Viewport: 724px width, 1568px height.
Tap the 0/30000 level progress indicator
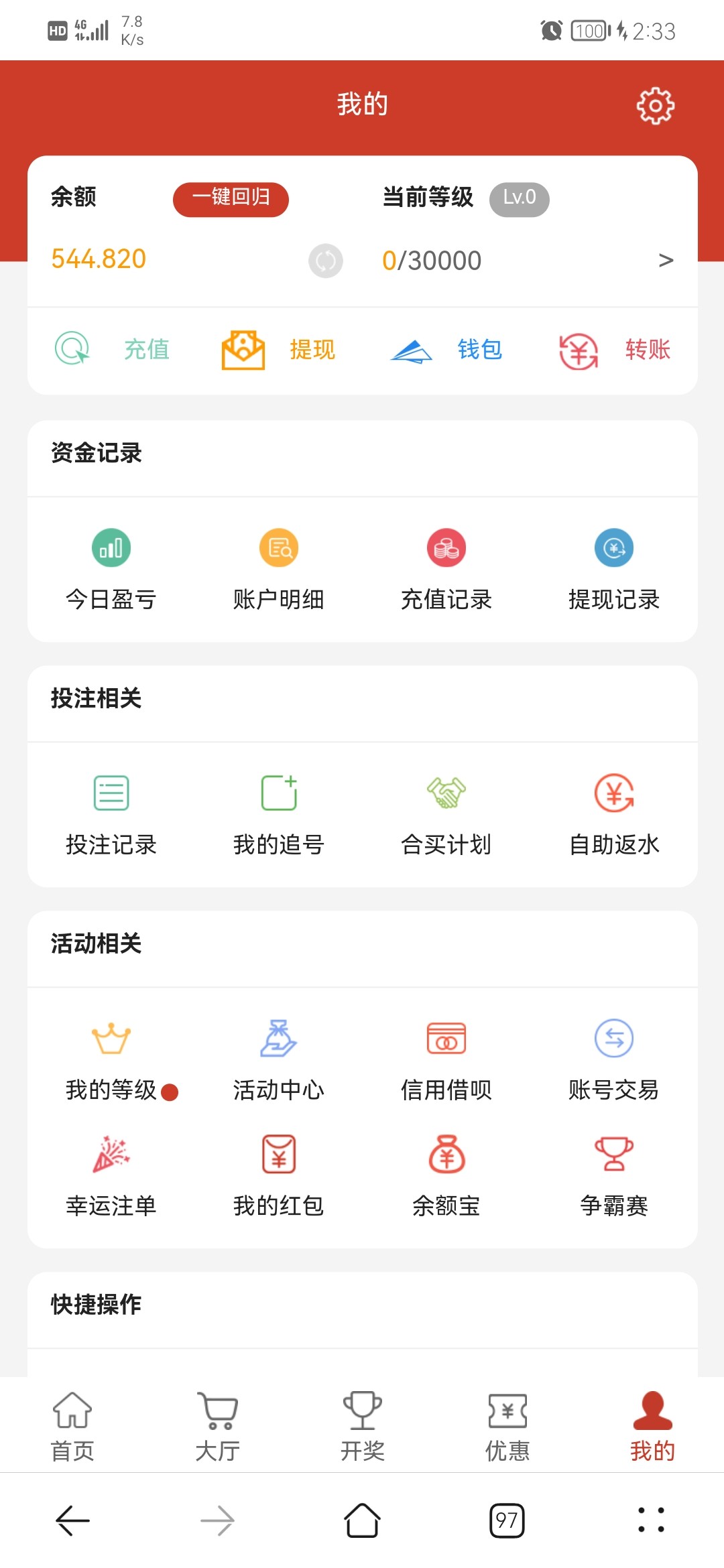(x=432, y=260)
